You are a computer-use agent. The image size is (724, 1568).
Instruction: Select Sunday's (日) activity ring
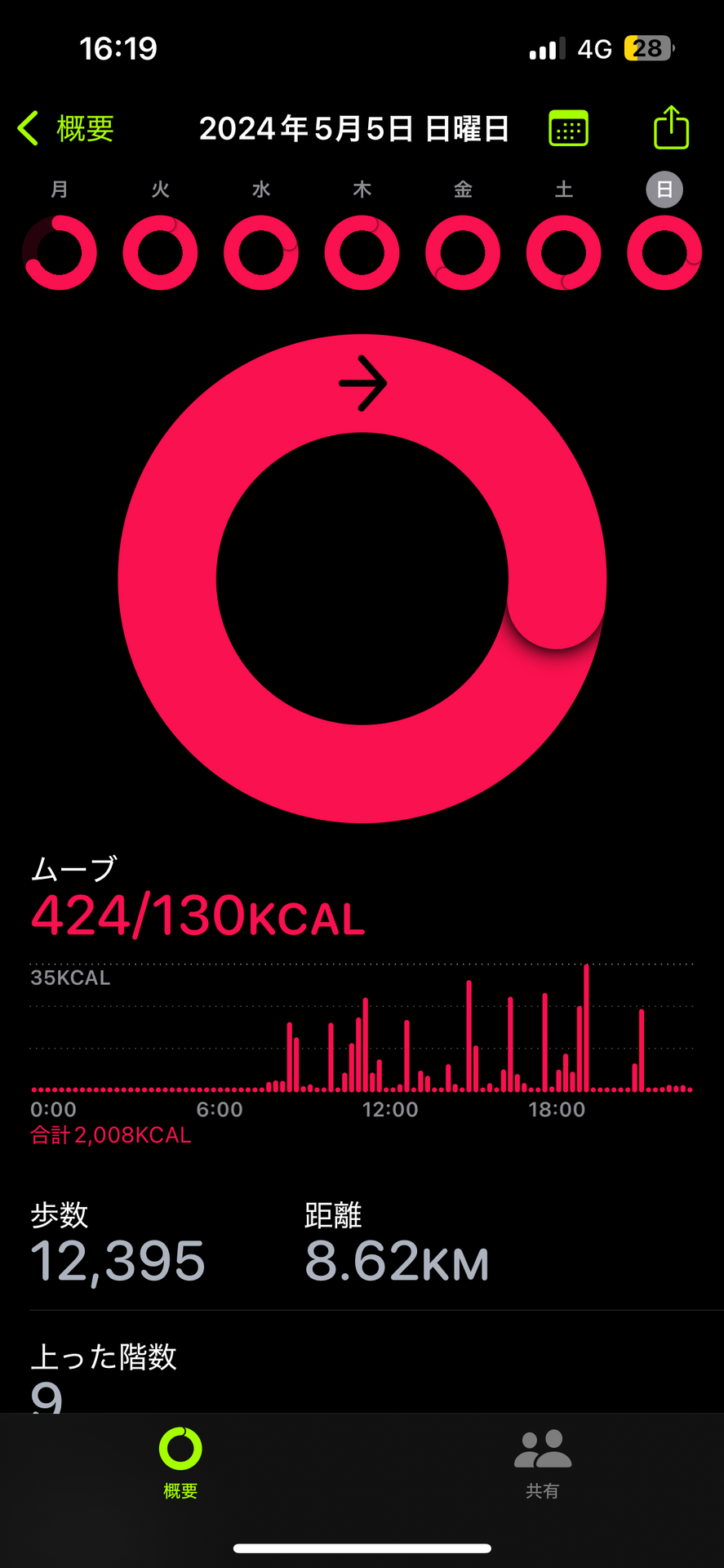664,252
